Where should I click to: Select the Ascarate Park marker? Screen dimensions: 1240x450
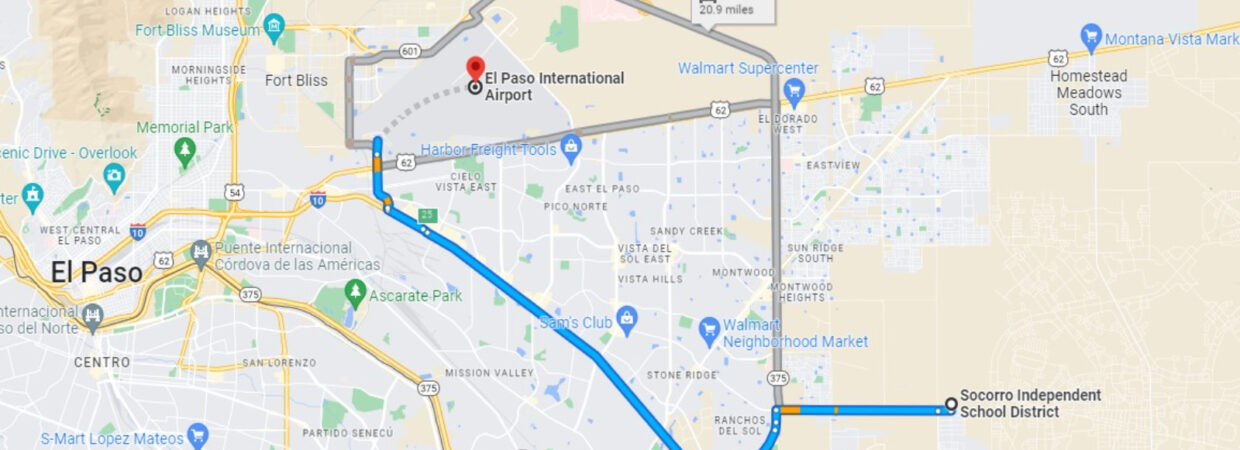coord(354,293)
